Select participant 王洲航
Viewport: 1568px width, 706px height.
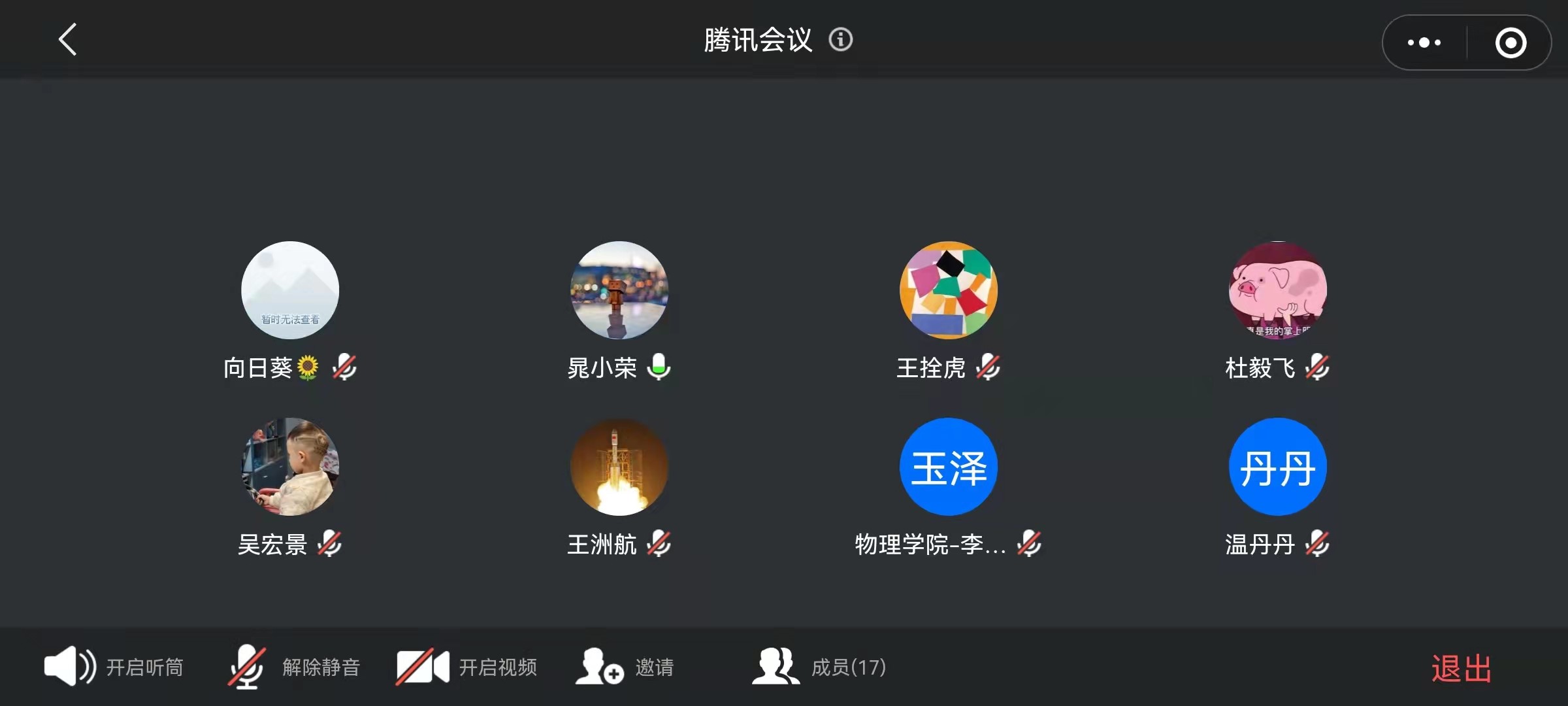click(619, 467)
